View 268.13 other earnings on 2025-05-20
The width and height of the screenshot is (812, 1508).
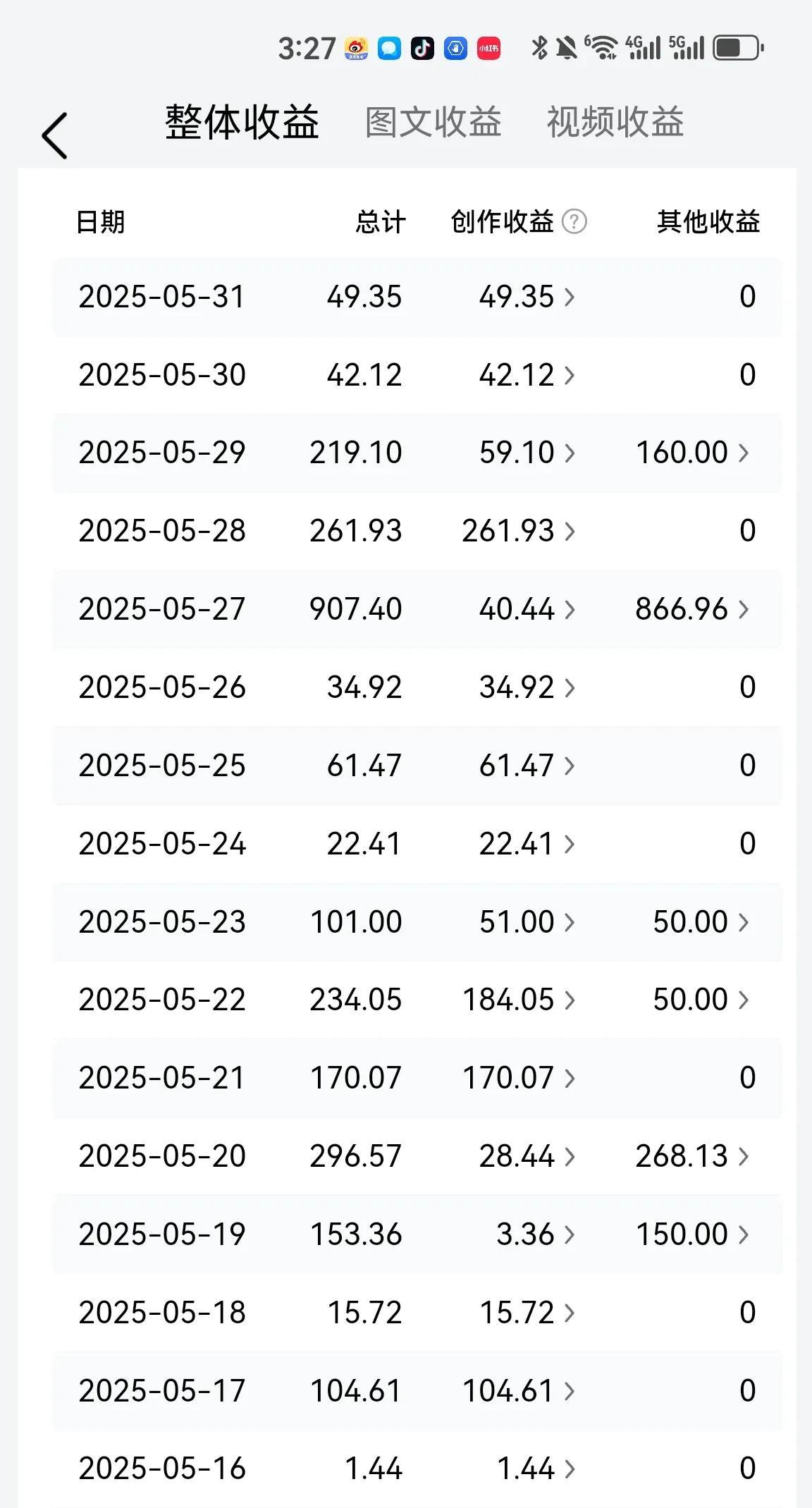(692, 1156)
